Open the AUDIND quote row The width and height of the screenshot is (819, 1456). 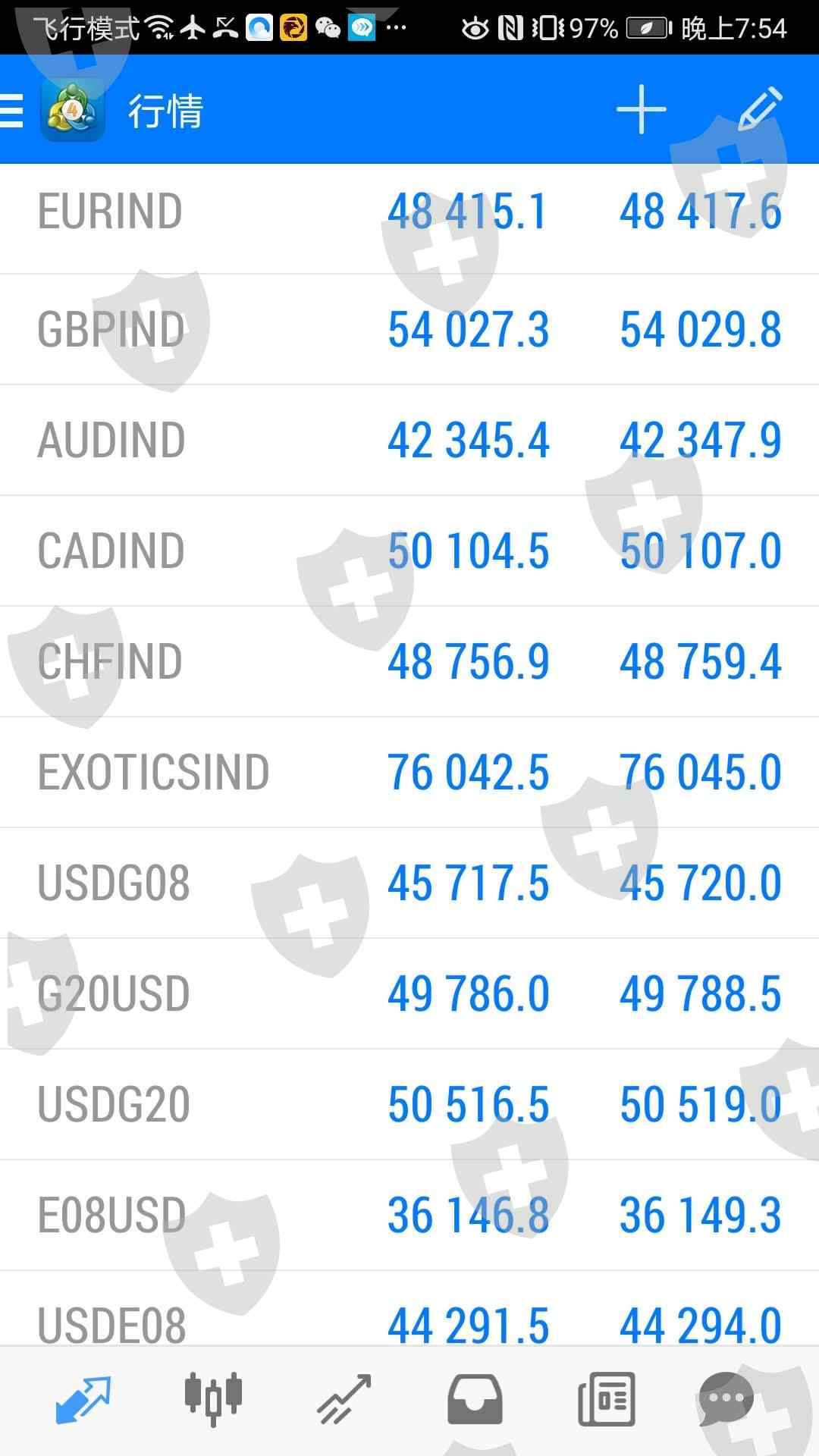pyautogui.click(x=409, y=441)
